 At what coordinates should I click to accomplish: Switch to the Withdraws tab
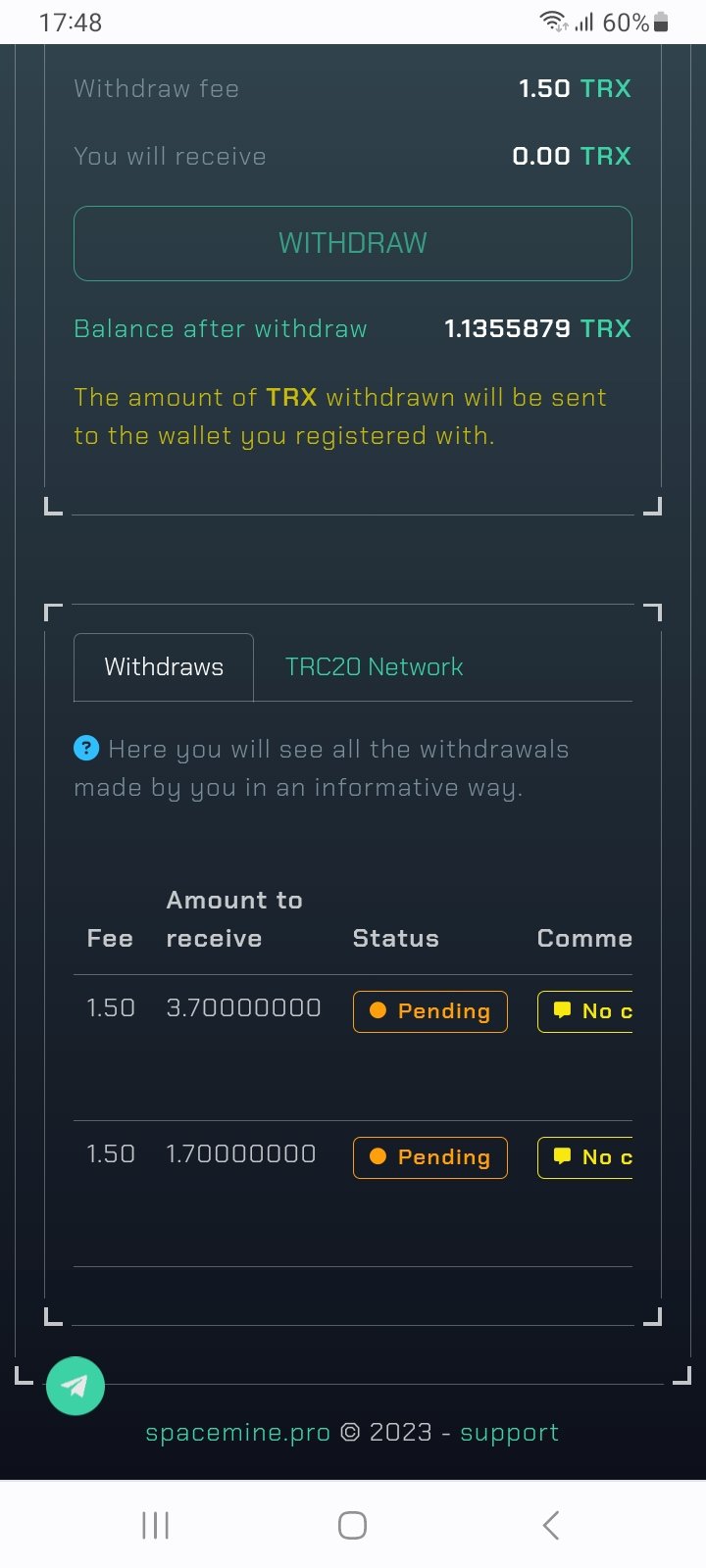[x=164, y=667]
